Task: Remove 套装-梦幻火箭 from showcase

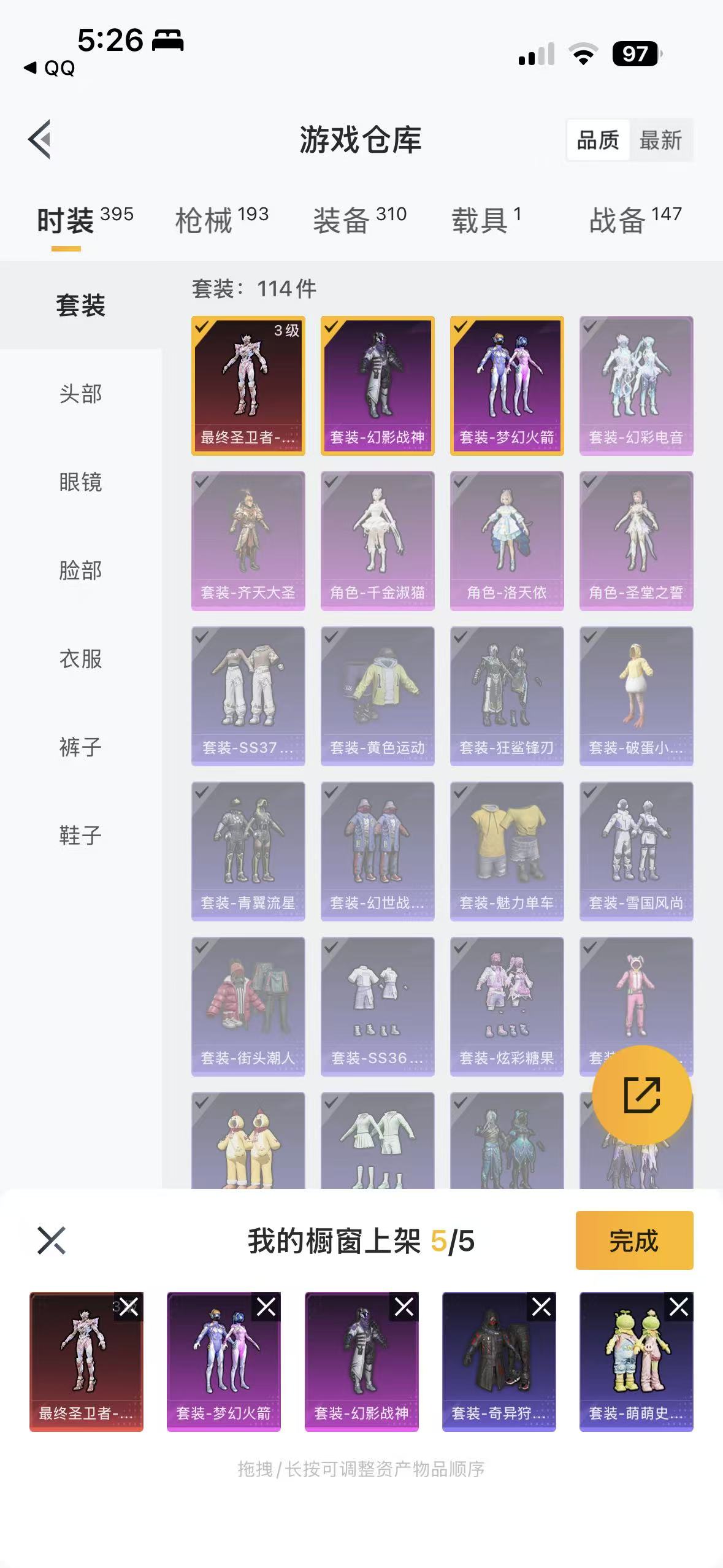Action: point(266,1307)
